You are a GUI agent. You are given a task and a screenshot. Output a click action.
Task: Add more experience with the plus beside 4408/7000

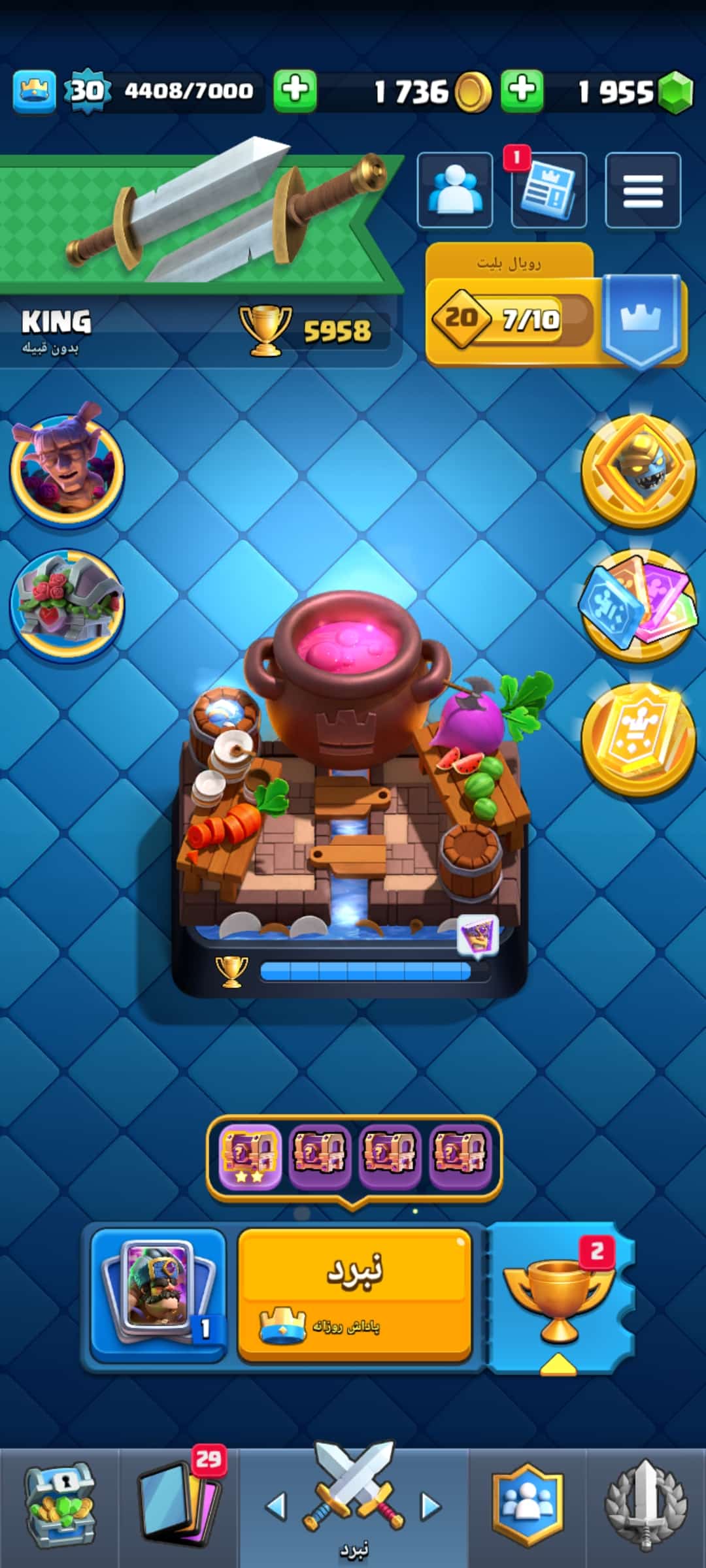click(x=295, y=90)
